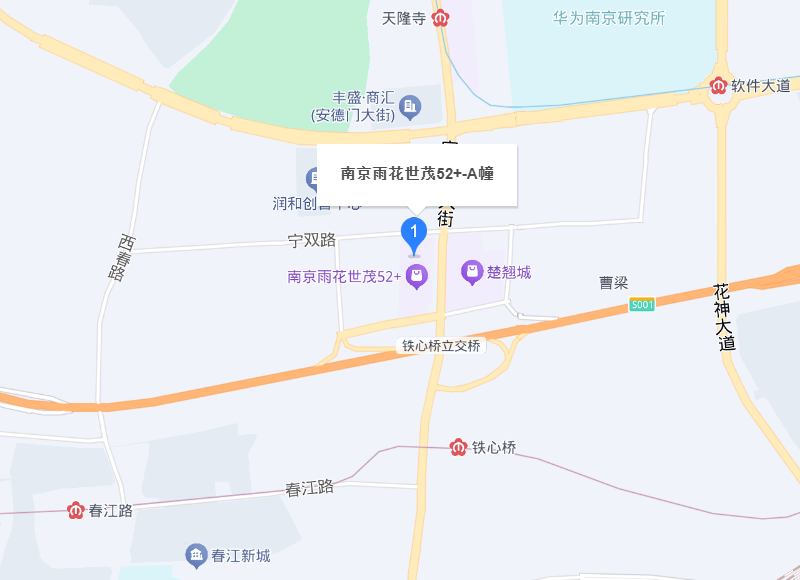Tap the 软件大道 metro station icon
Image resolution: width=800 pixels, height=580 pixels.
coord(718,86)
